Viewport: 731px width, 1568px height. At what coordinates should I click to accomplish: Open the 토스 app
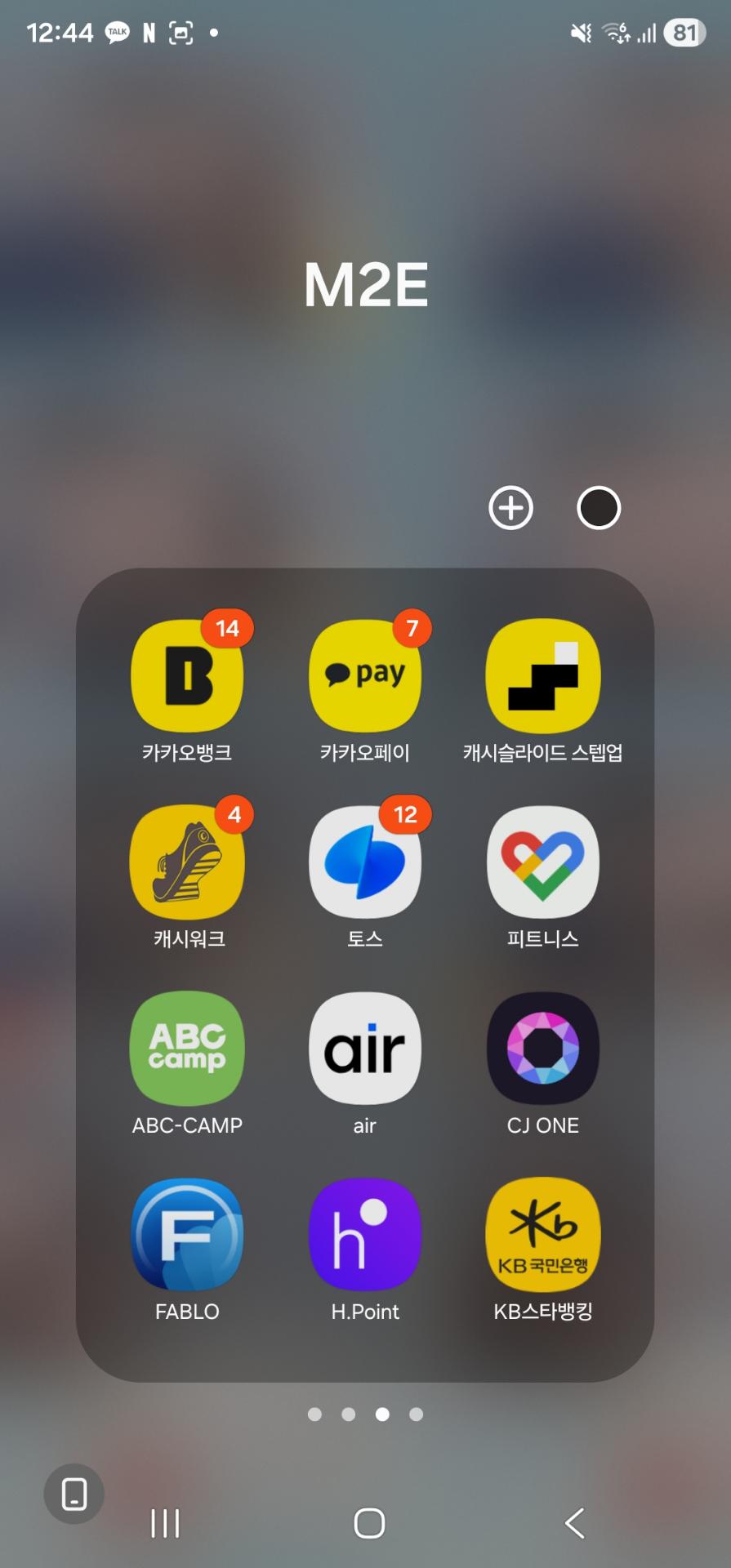click(365, 862)
